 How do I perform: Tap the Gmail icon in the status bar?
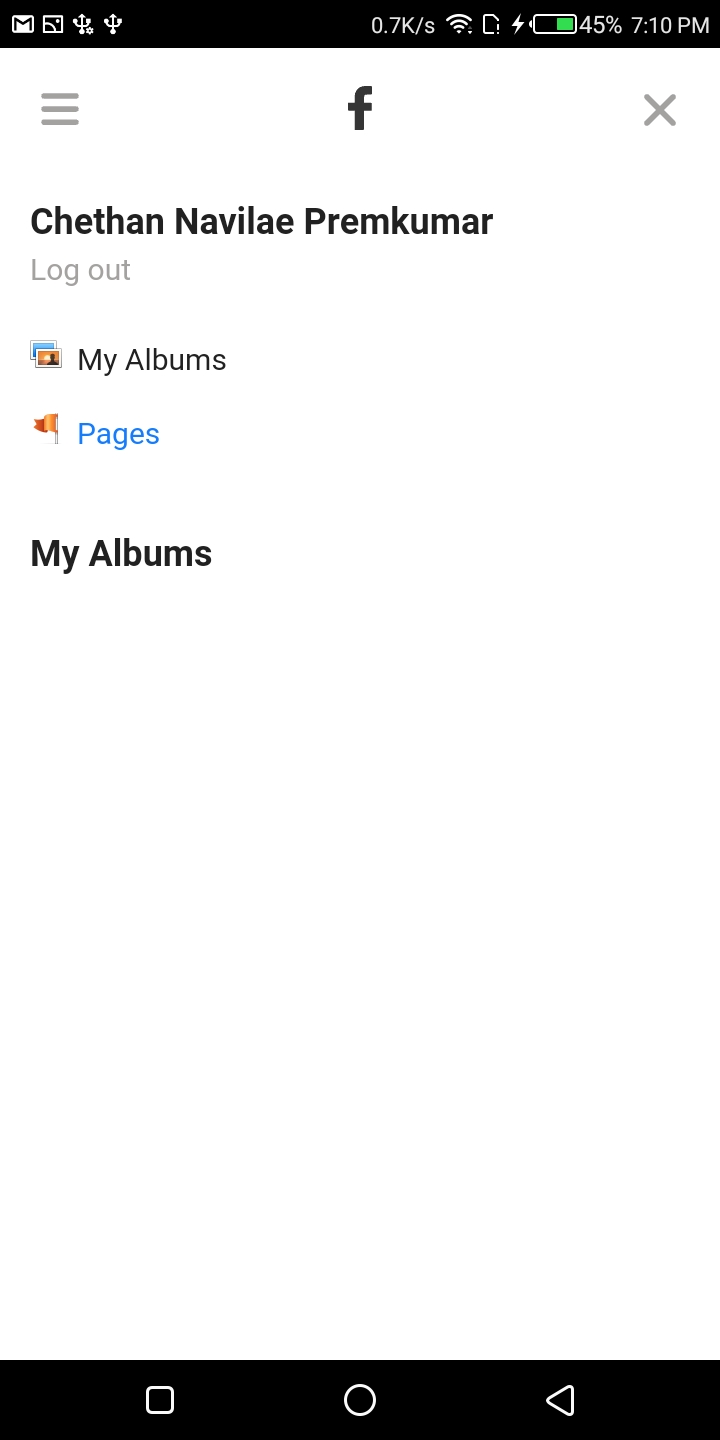[22, 24]
